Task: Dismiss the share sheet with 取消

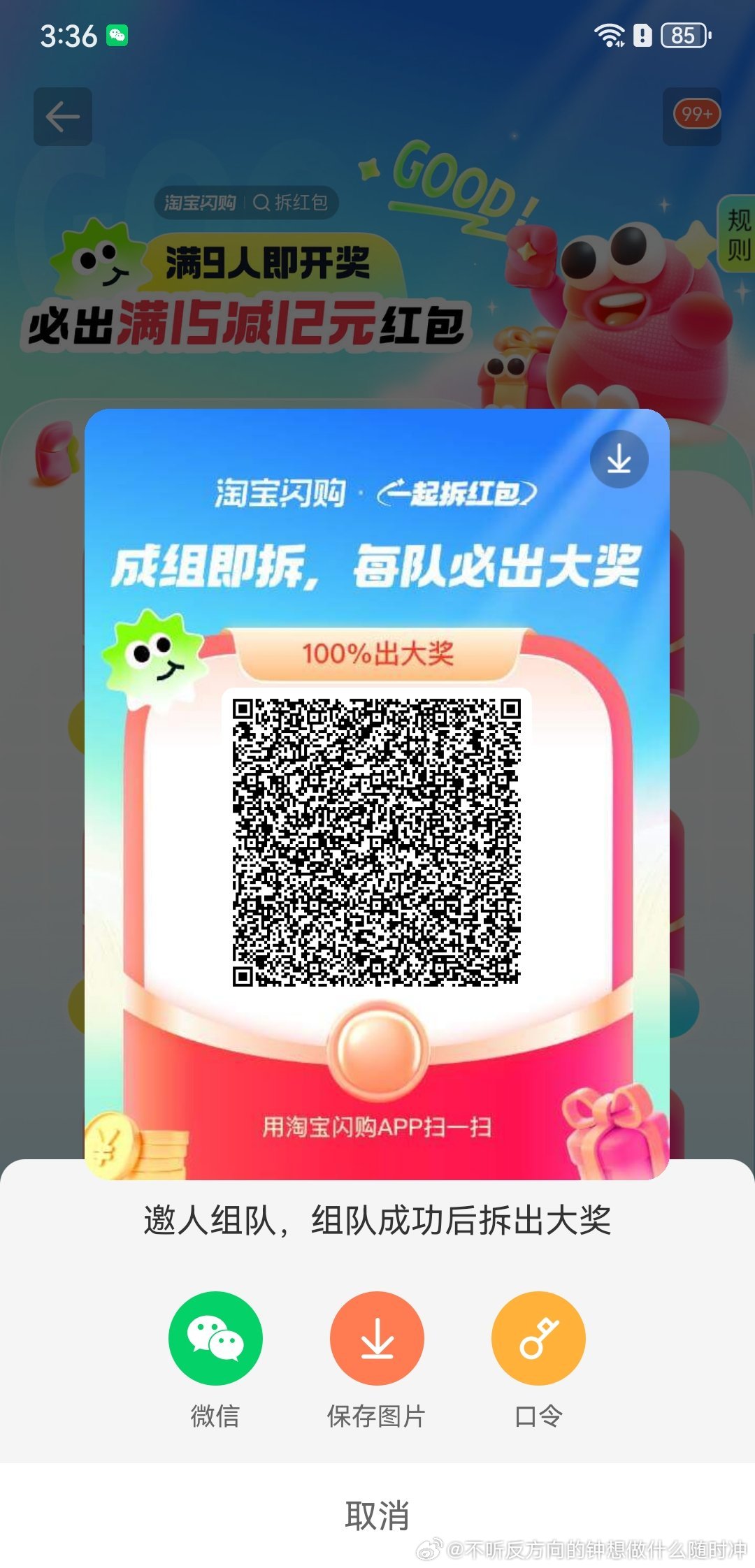Action: click(377, 1515)
